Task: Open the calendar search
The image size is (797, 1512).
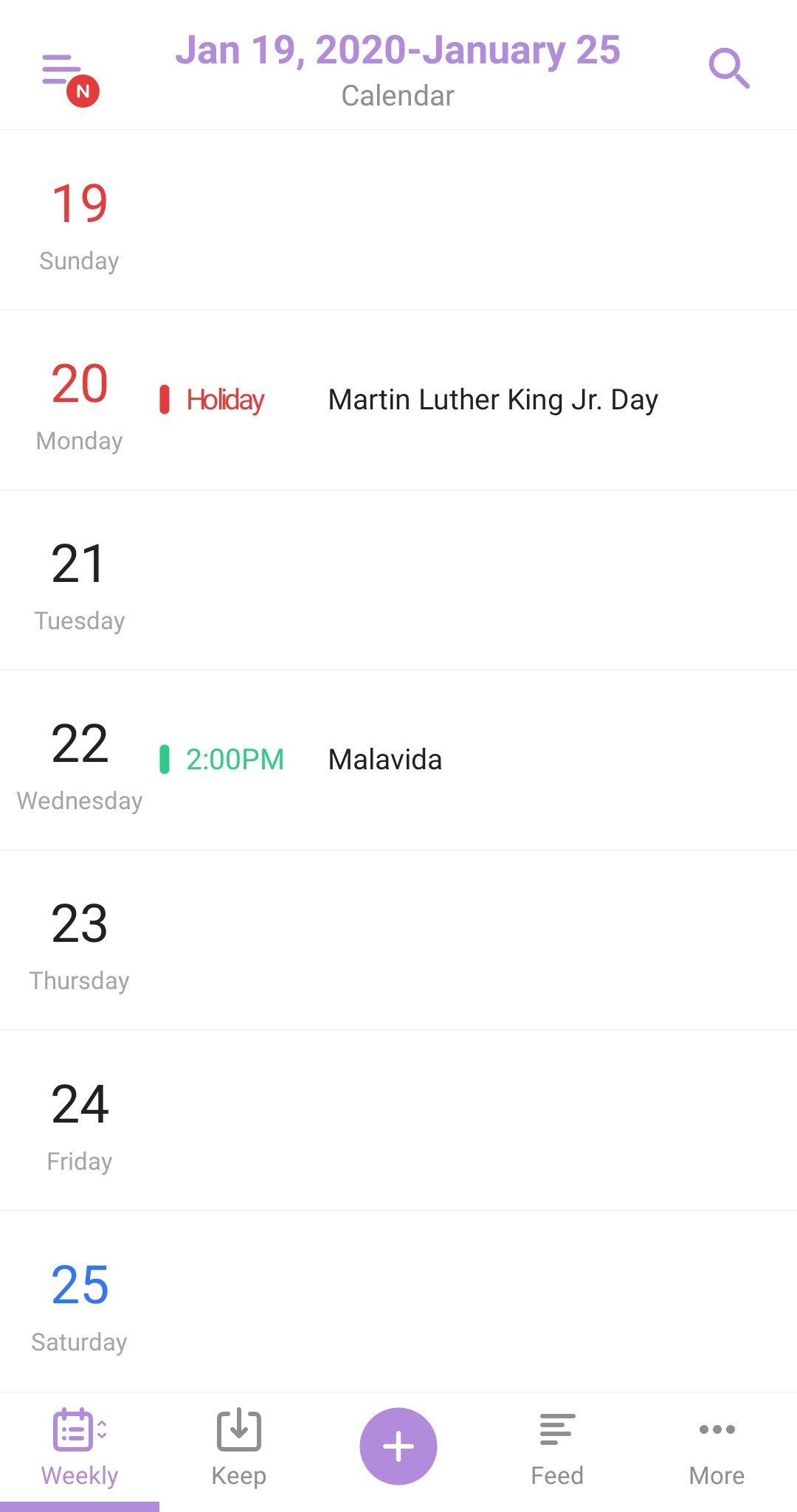Action: coord(728,69)
